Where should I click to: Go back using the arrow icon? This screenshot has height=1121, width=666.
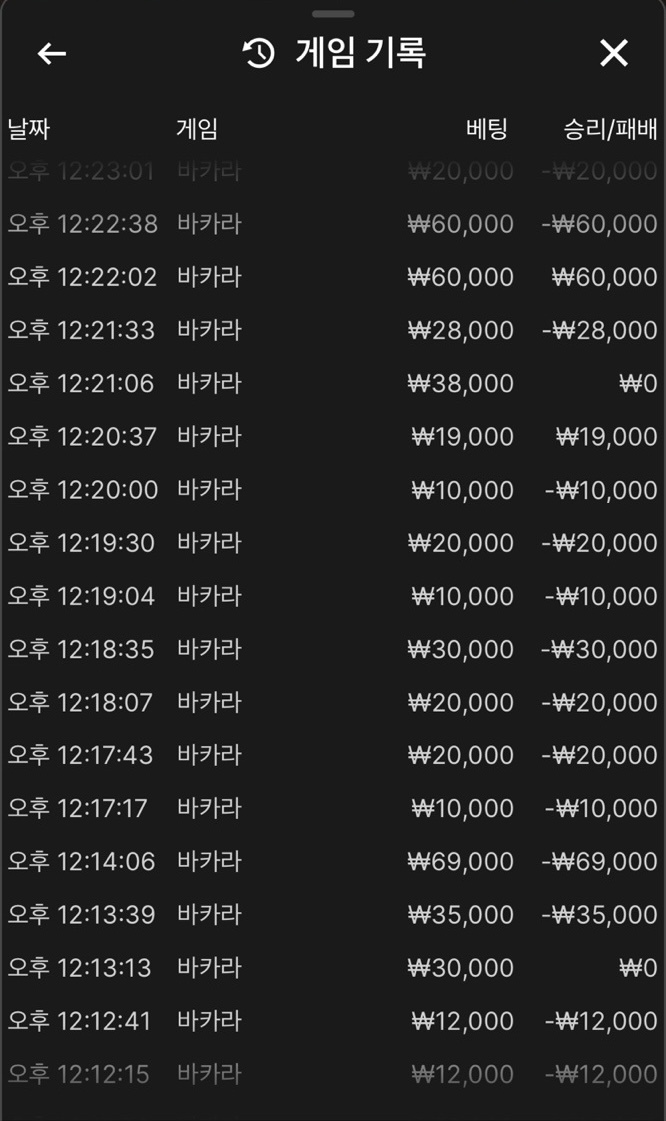tap(51, 54)
